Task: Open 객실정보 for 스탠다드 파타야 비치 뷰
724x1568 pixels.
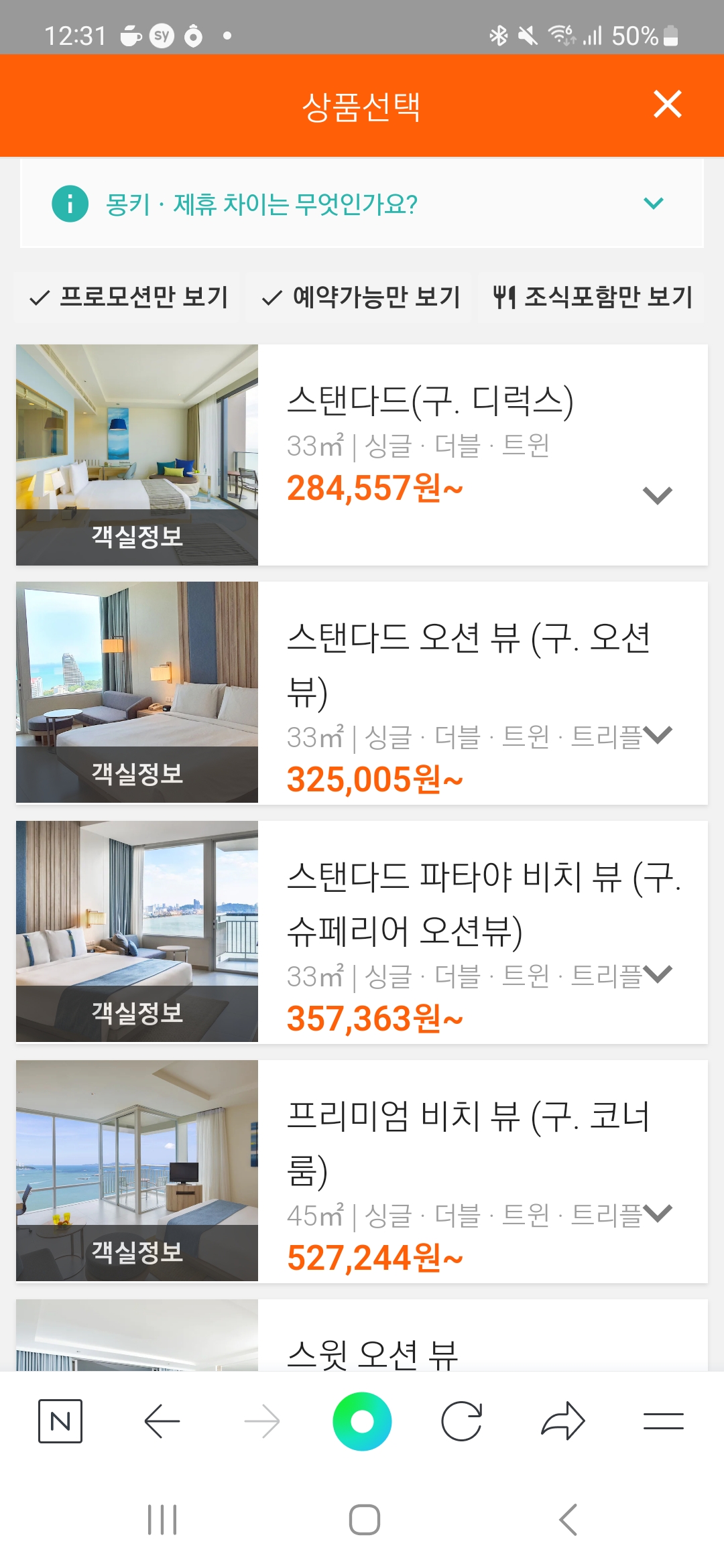Action: [137, 931]
